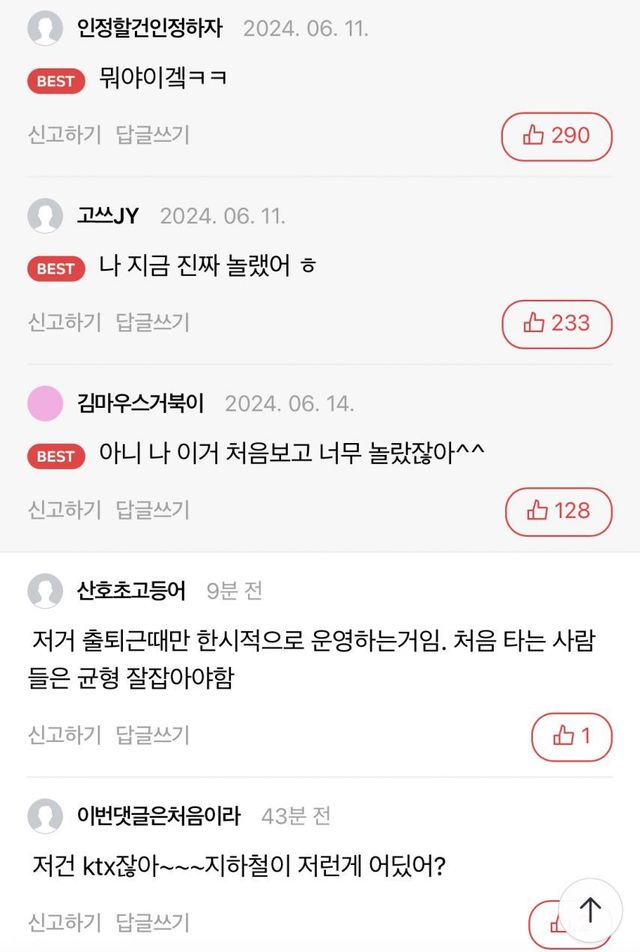Like 산호초고등어's comment
The height and width of the screenshot is (952, 640).
coord(571,737)
